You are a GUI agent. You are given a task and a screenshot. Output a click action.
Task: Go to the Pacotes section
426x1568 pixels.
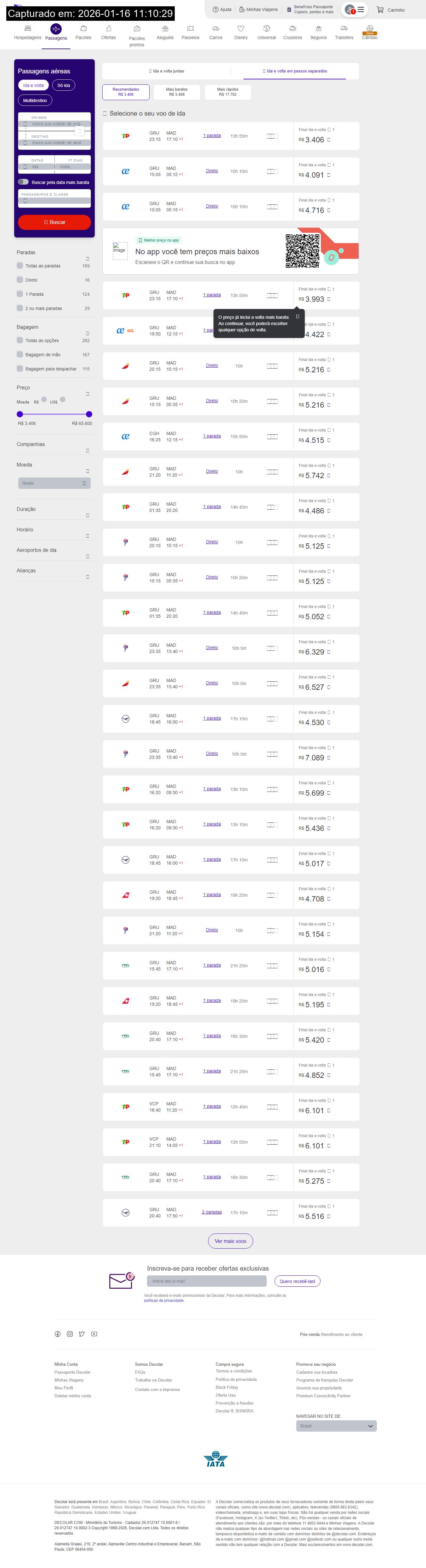(83, 32)
